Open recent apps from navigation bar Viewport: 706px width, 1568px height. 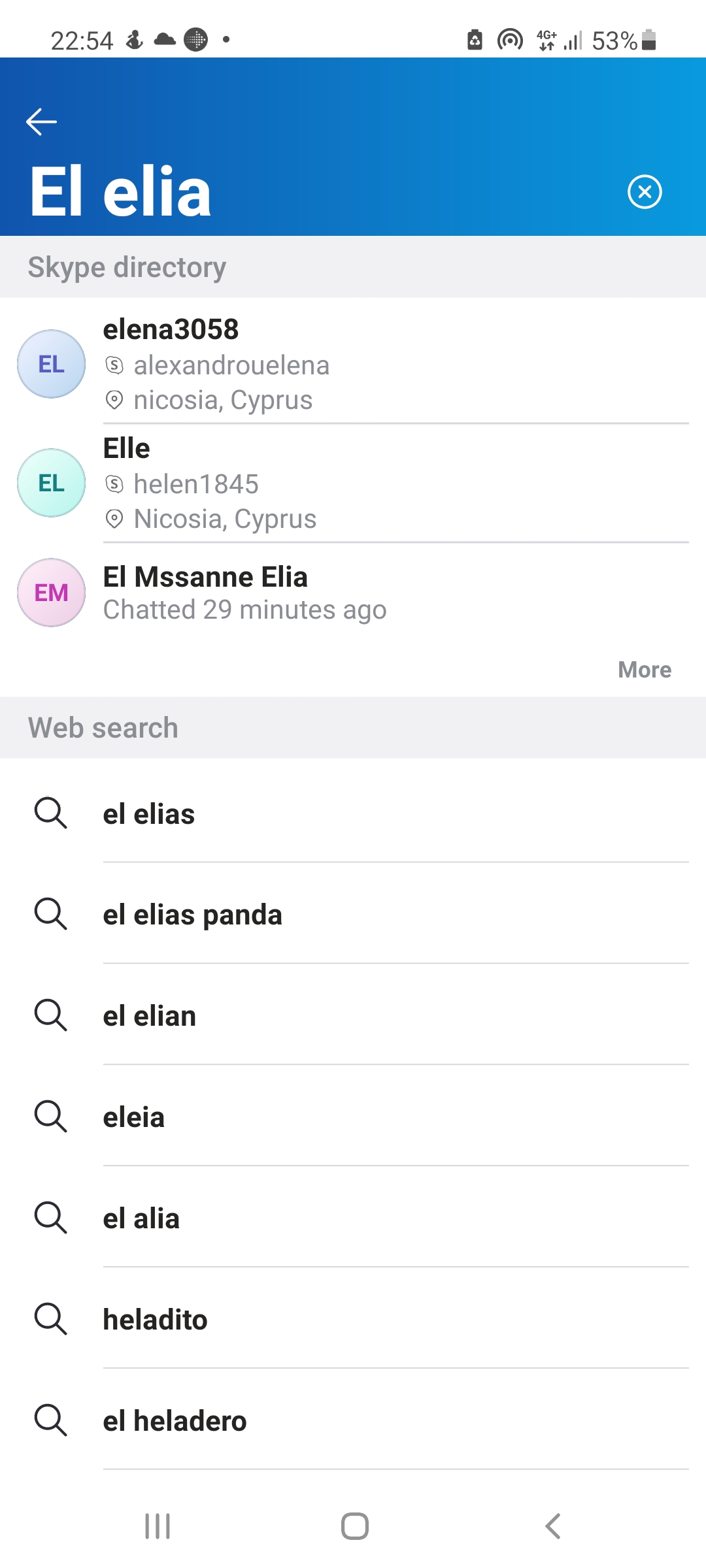(x=158, y=1527)
